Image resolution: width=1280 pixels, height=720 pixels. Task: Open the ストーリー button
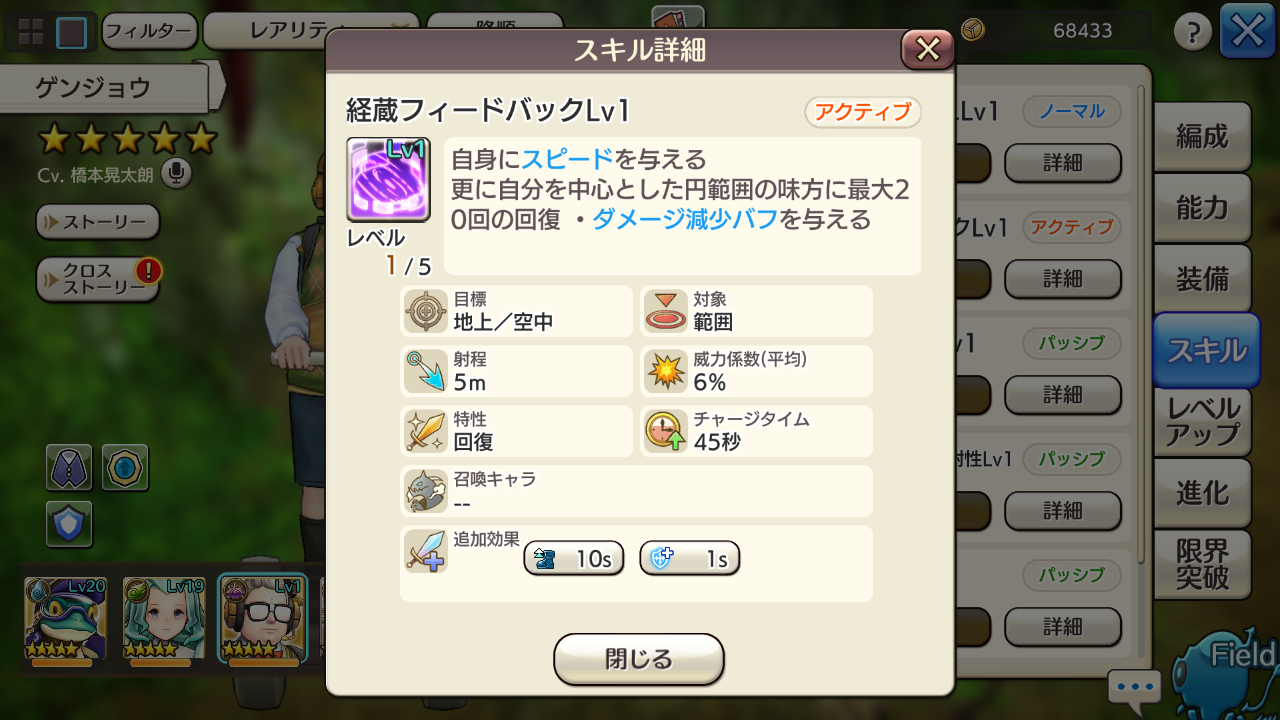(x=98, y=222)
